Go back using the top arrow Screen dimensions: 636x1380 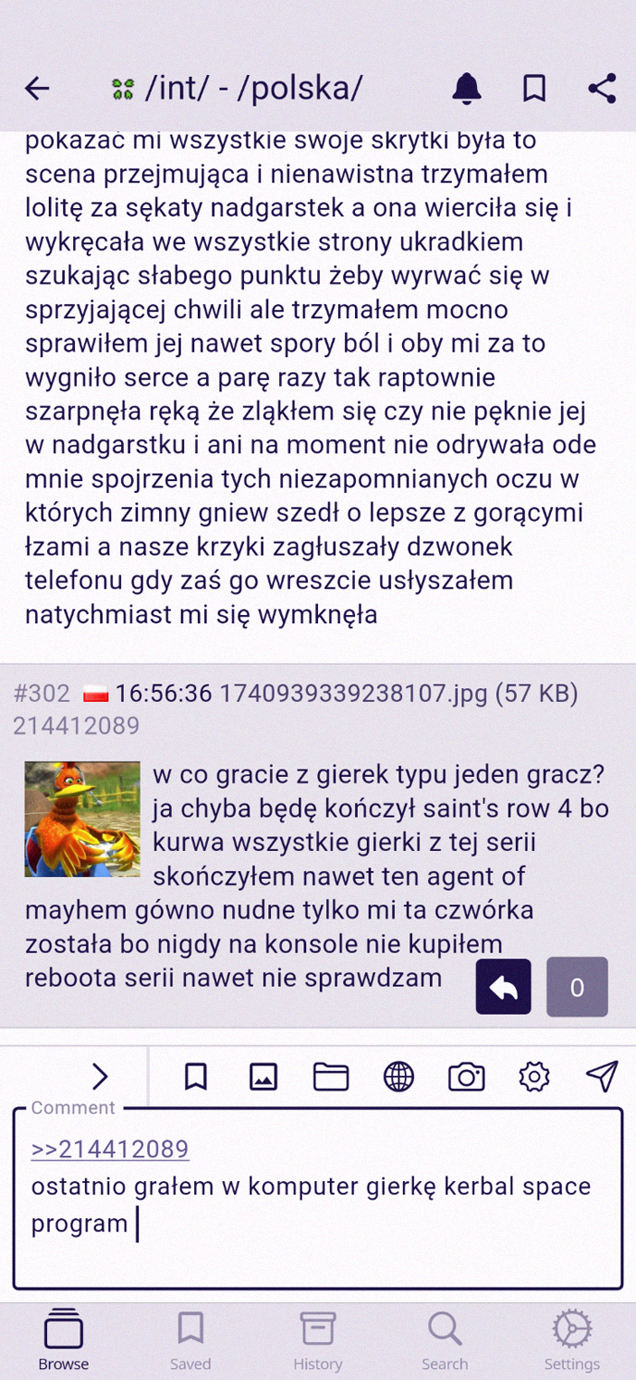pyautogui.click(x=37, y=88)
